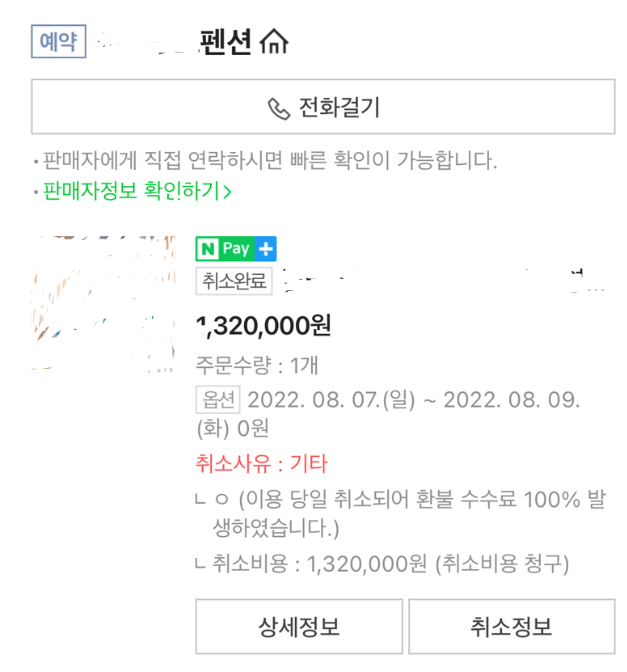The height and width of the screenshot is (672, 627).
Task: Open the pension's home page icon
Action: [273, 43]
